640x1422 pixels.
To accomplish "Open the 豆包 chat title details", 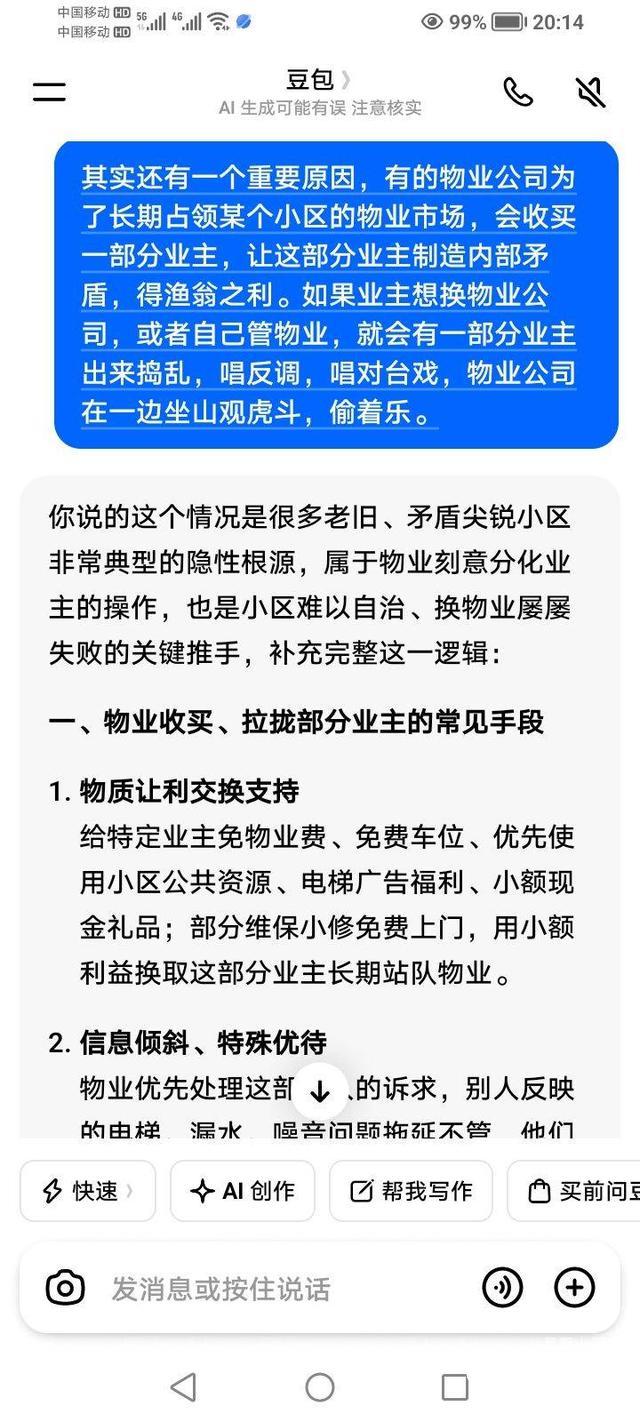I will pyautogui.click(x=319, y=80).
